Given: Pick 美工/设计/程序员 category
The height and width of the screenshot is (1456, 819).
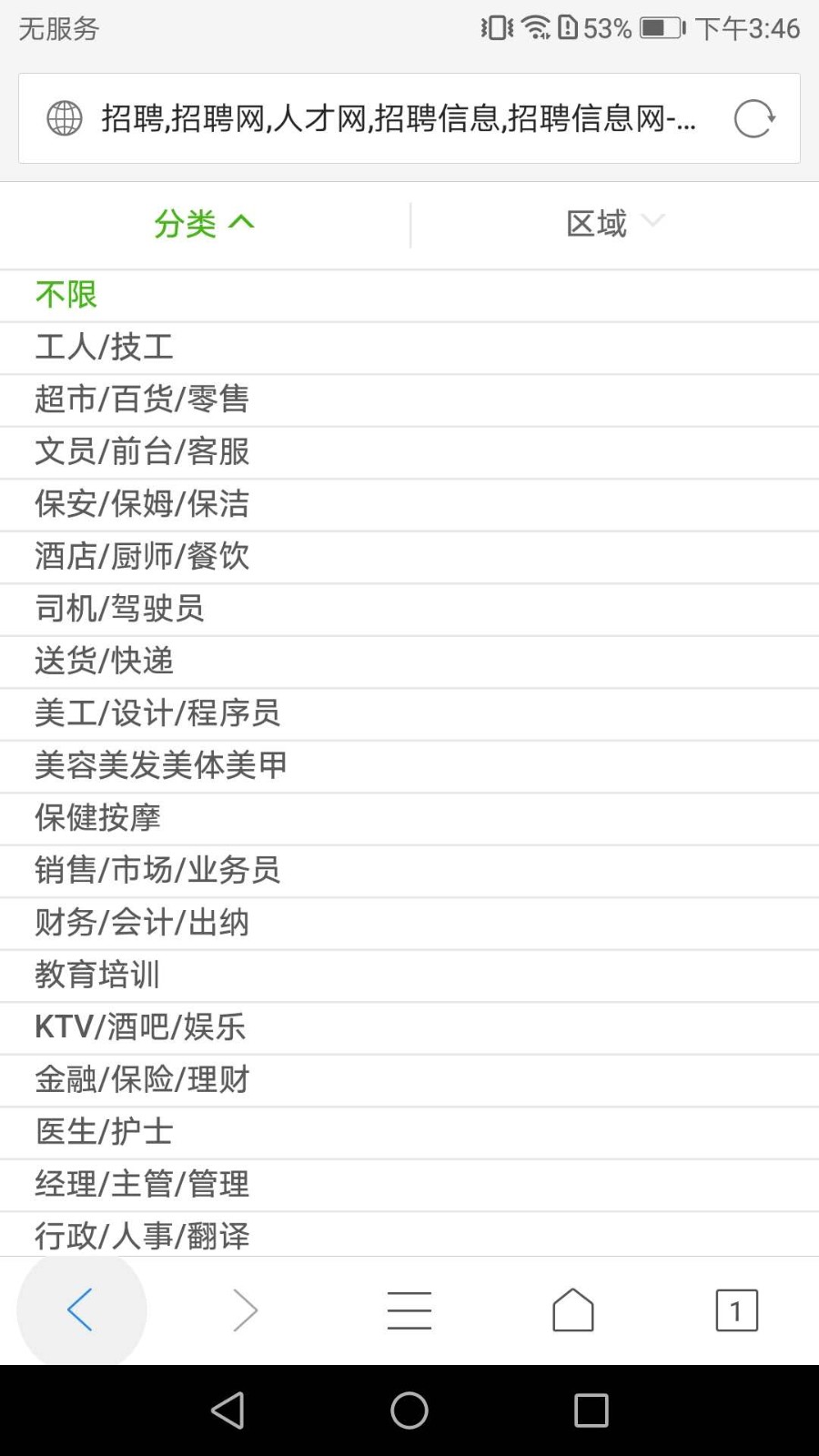Looking at the screenshot, I should pos(409,713).
